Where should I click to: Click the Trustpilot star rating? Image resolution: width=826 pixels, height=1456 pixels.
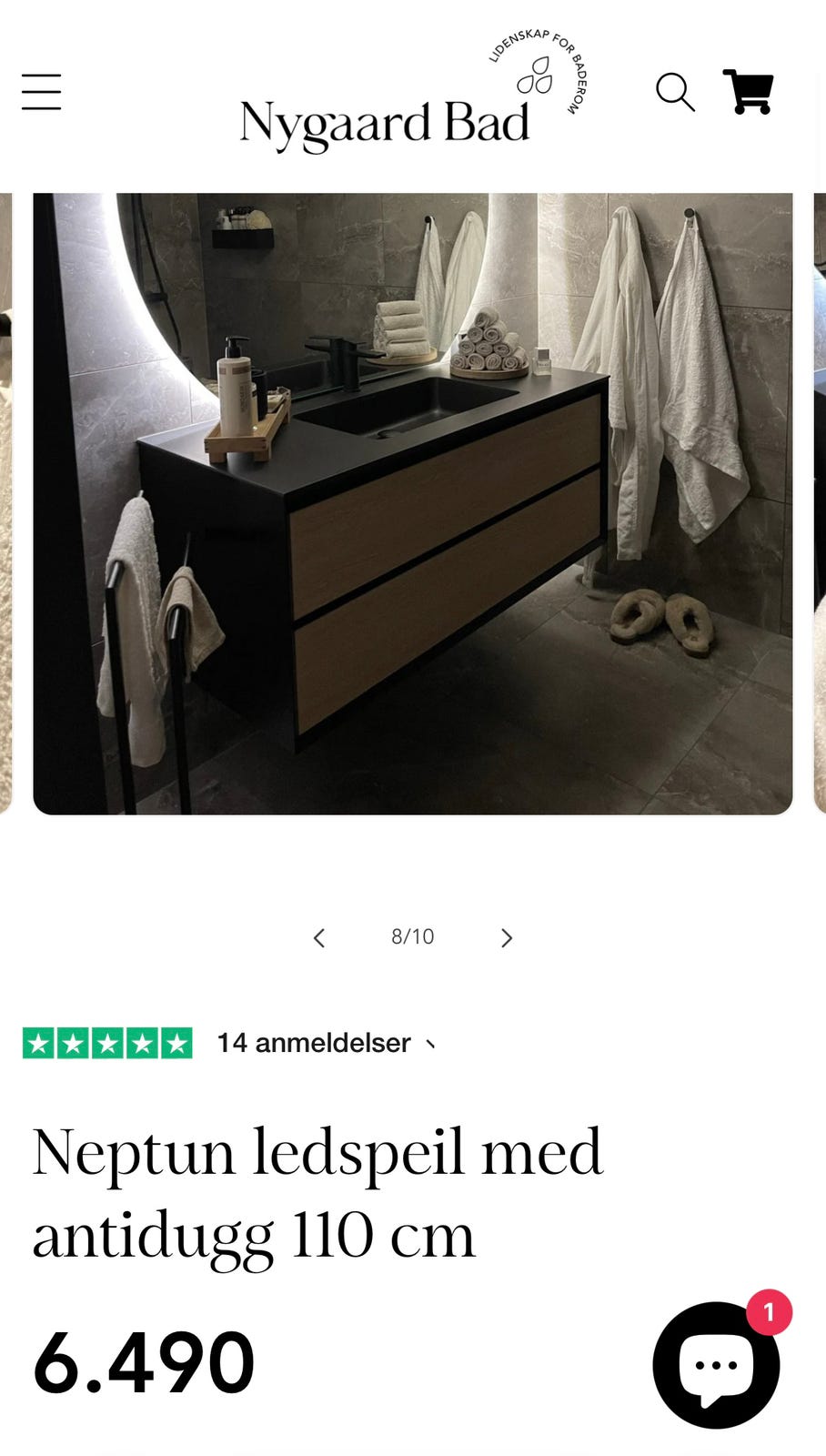tap(106, 1043)
